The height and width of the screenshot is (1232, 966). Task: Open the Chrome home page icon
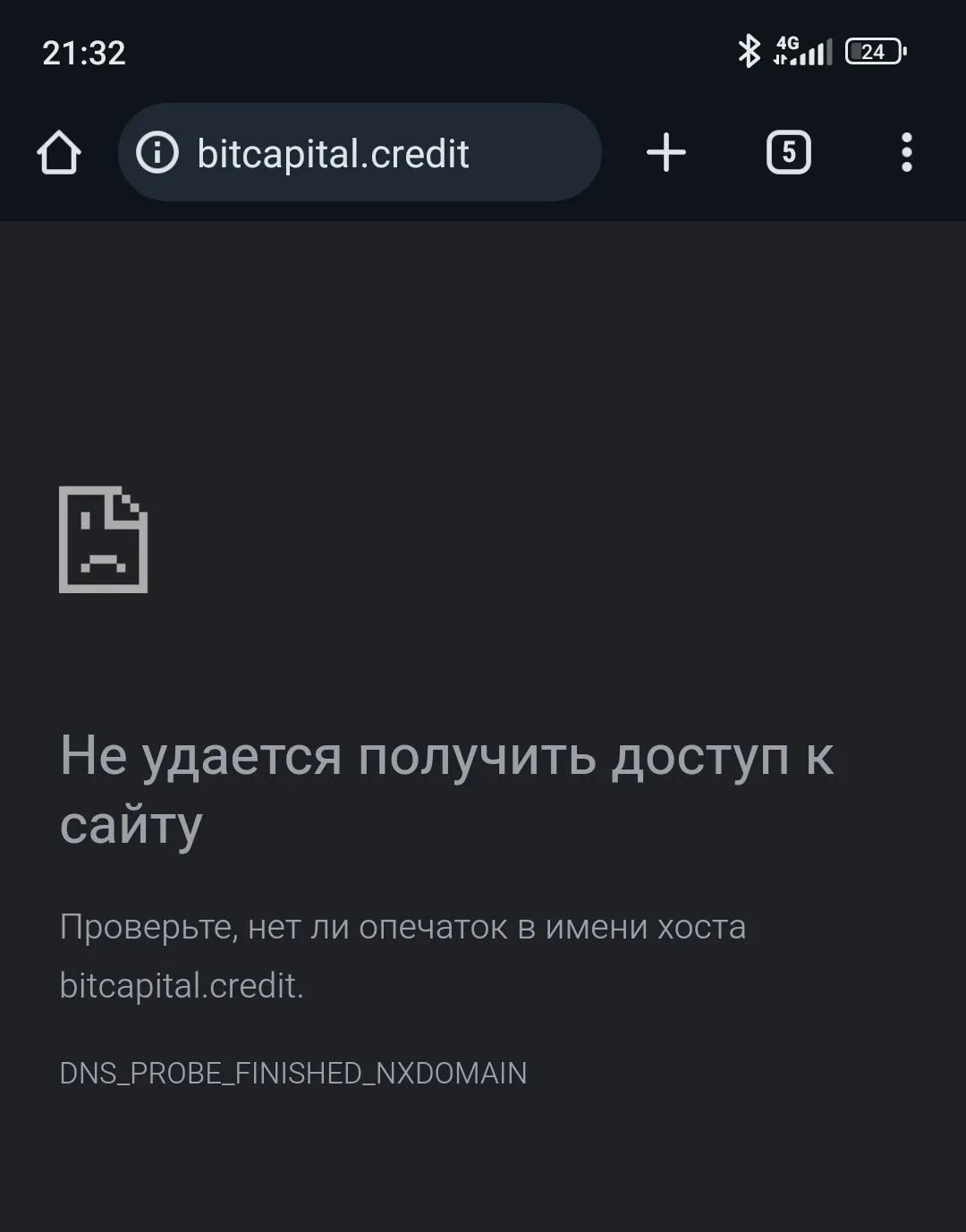tap(61, 152)
